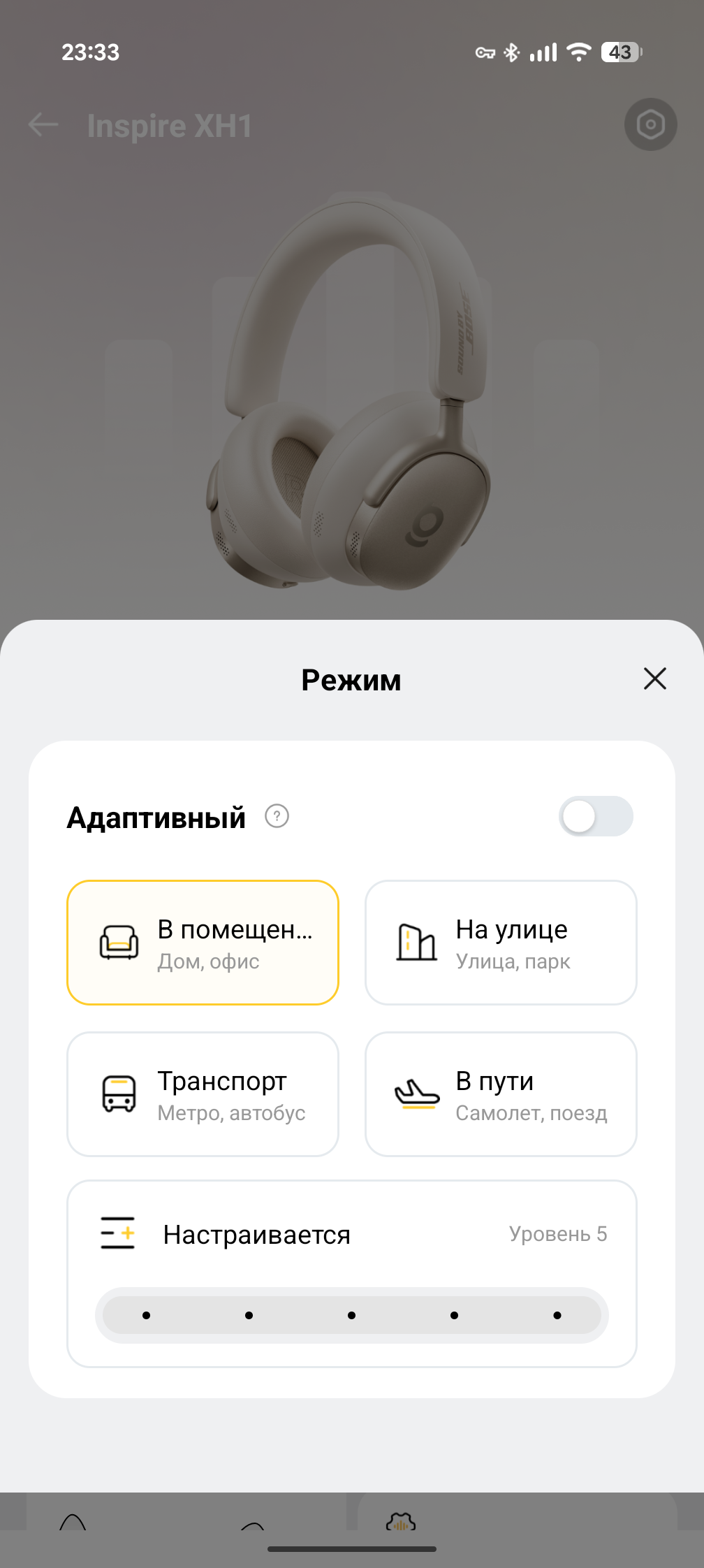Choose the На улице mode

pyautogui.click(x=501, y=943)
